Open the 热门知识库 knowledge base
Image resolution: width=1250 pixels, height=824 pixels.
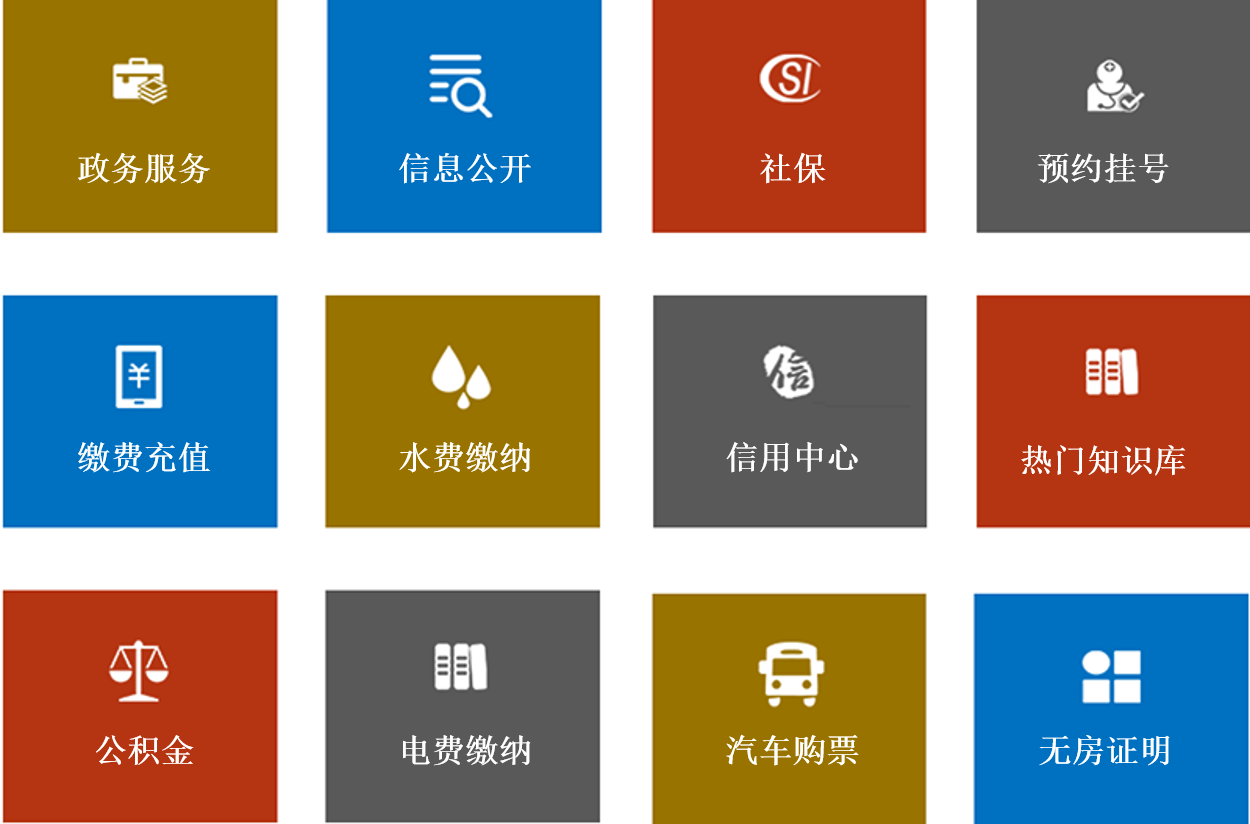point(1113,411)
